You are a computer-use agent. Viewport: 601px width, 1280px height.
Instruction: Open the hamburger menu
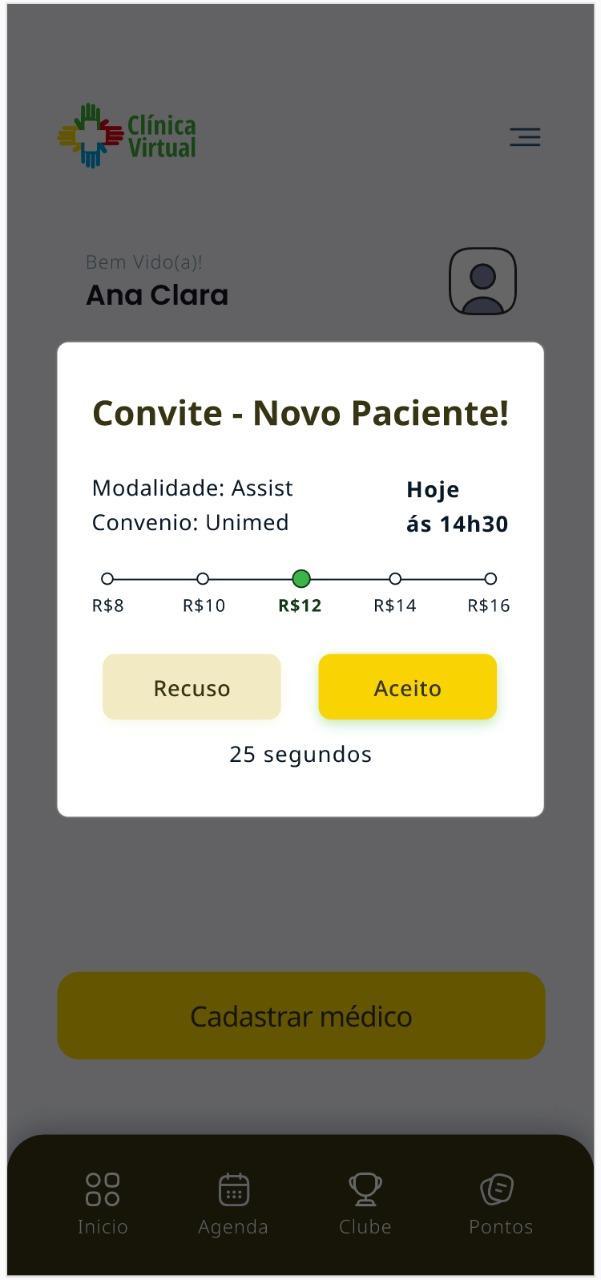point(525,137)
